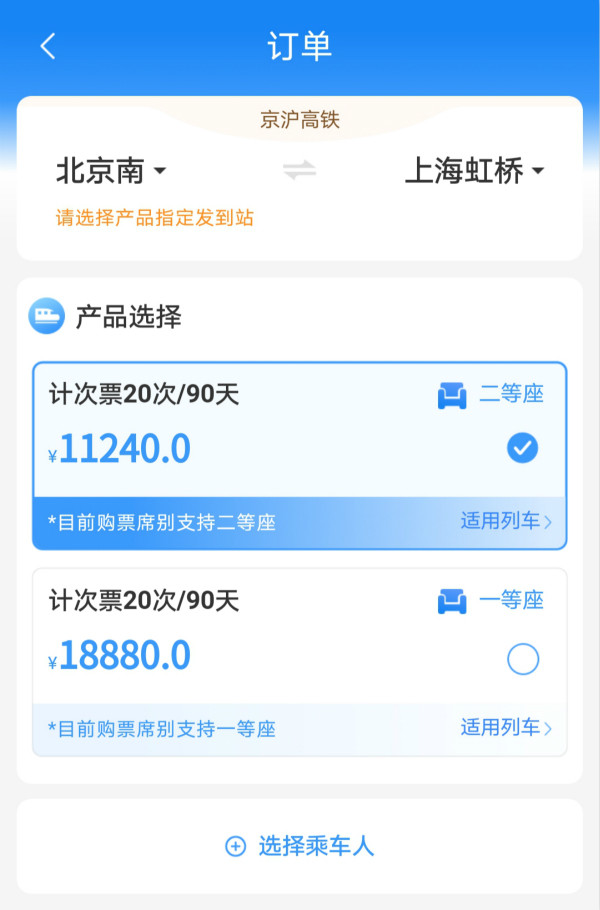Select the 二等座 ¥11240.0 ticket option
The height and width of the screenshot is (910, 600).
tap(522, 449)
